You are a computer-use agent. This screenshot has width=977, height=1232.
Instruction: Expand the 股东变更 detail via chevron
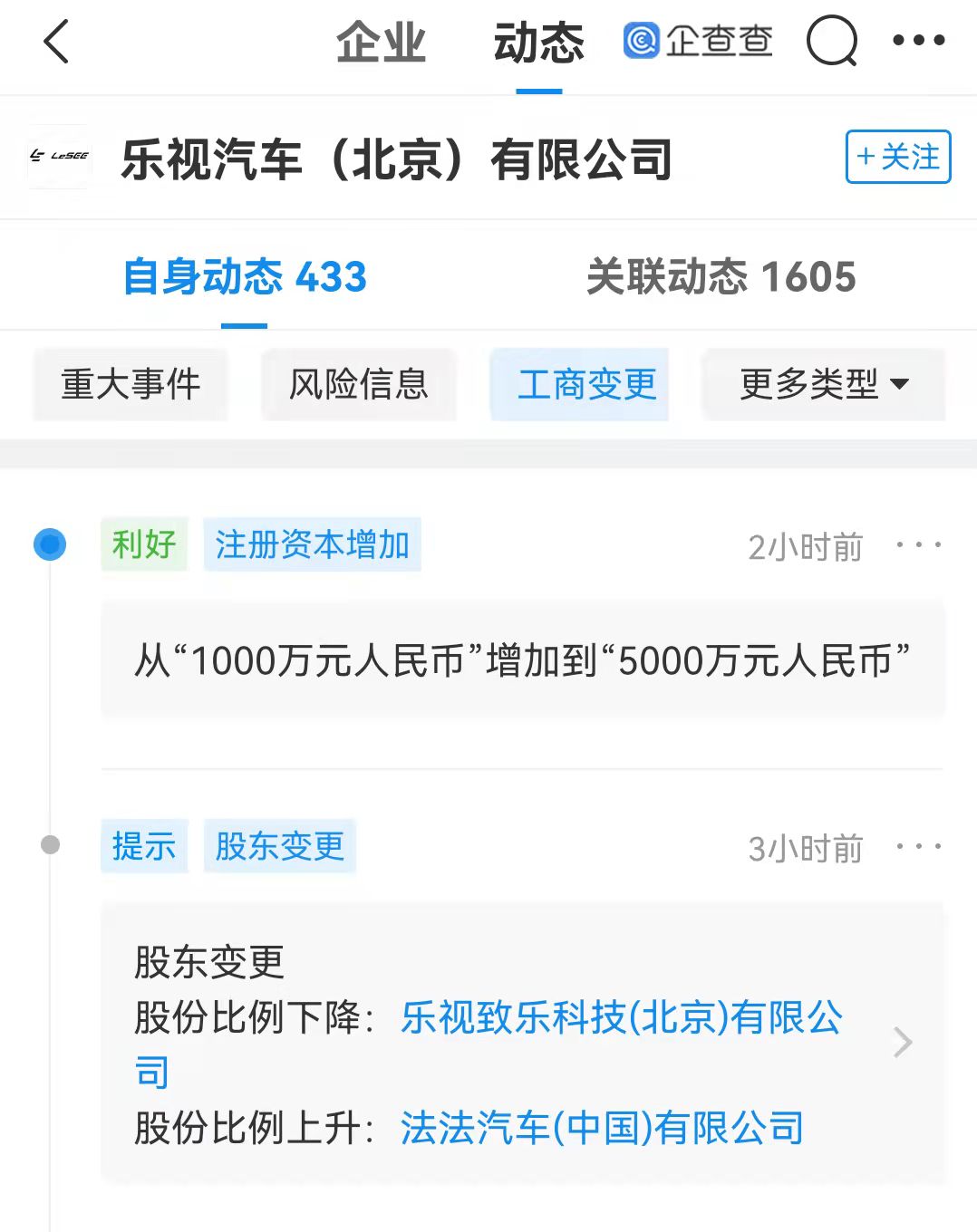[x=903, y=1043]
